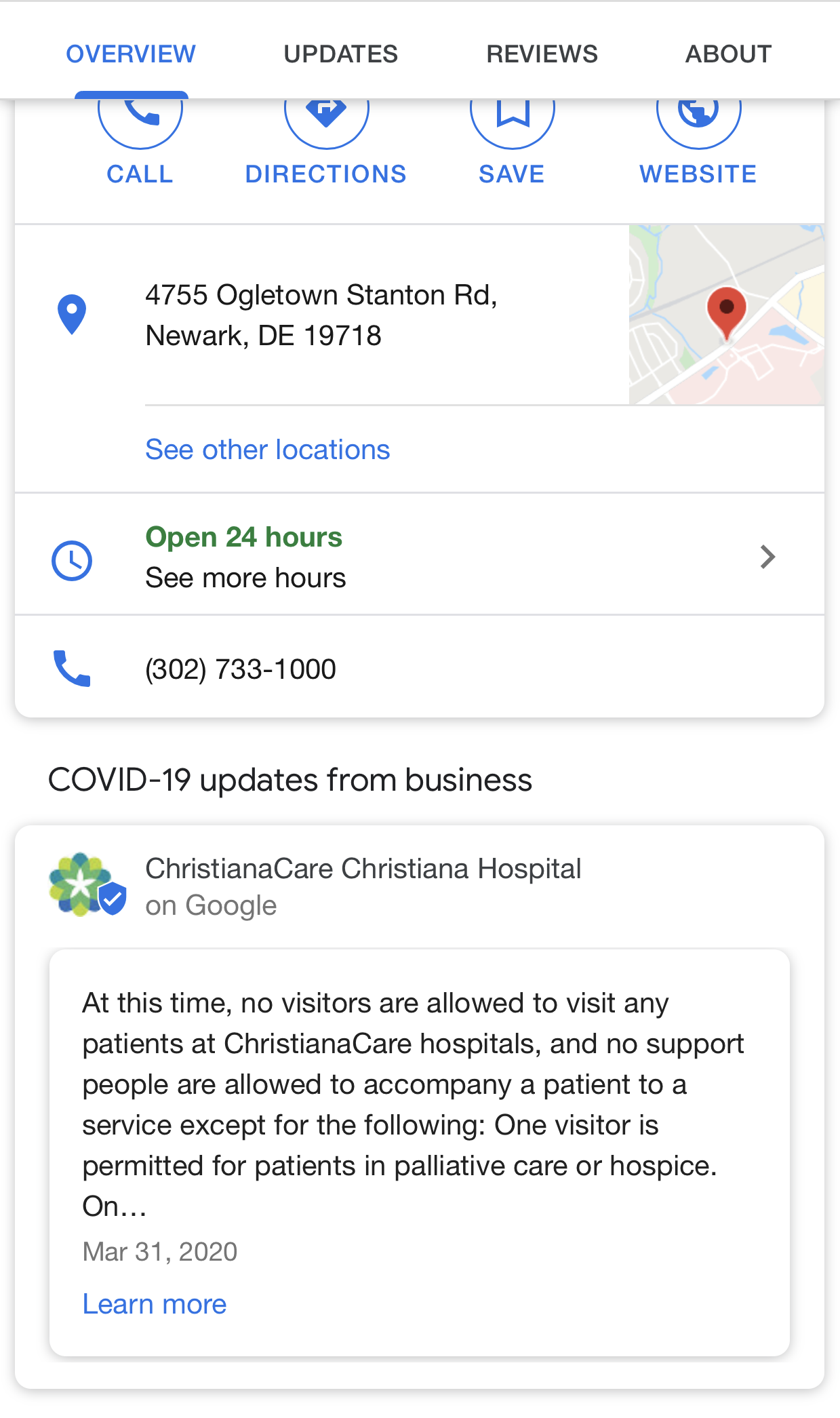
Task: Switch to the Updates tab
Action: (x=340, y=54)
